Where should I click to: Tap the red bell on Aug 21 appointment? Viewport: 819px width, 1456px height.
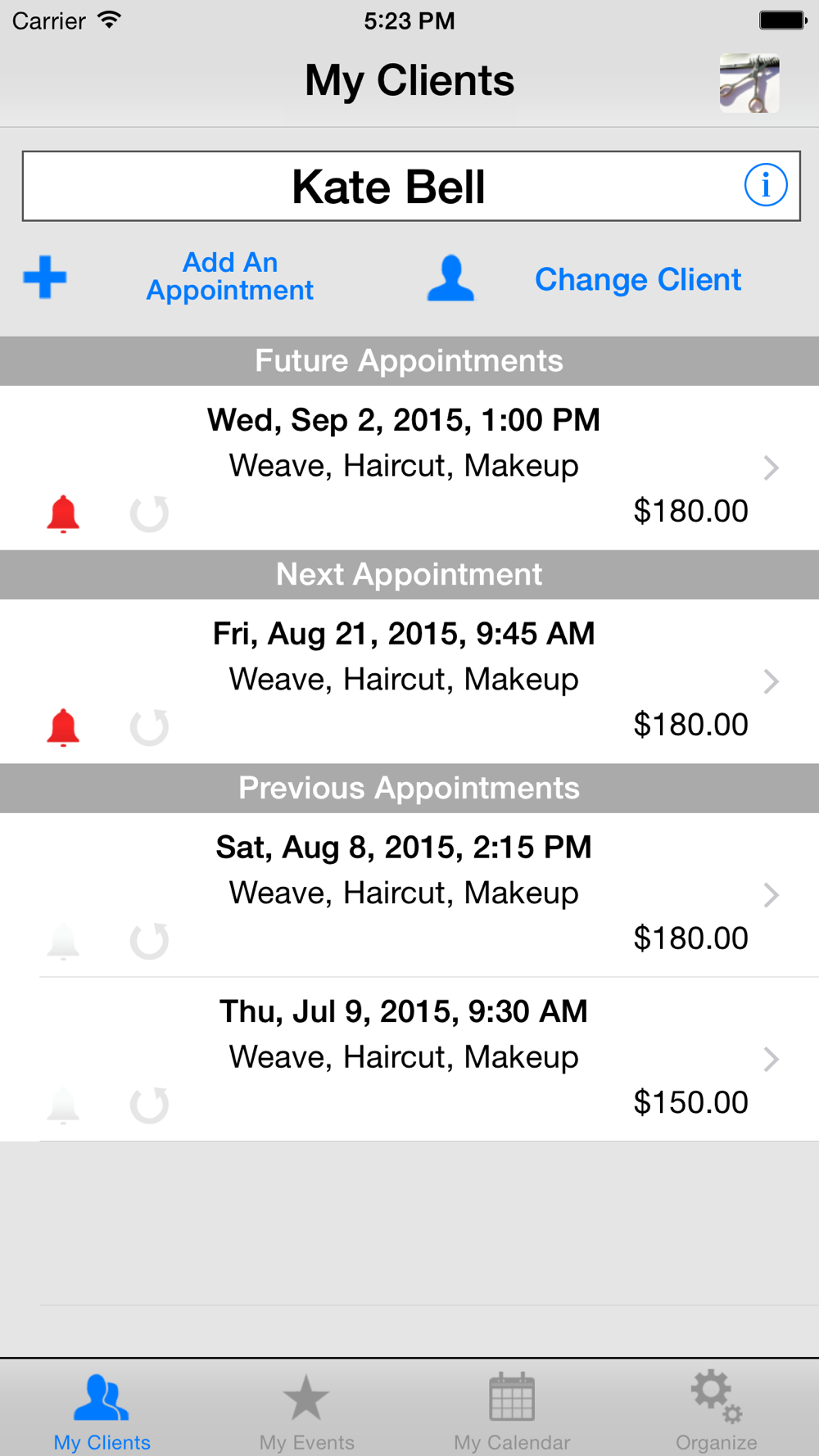[63, 728]
